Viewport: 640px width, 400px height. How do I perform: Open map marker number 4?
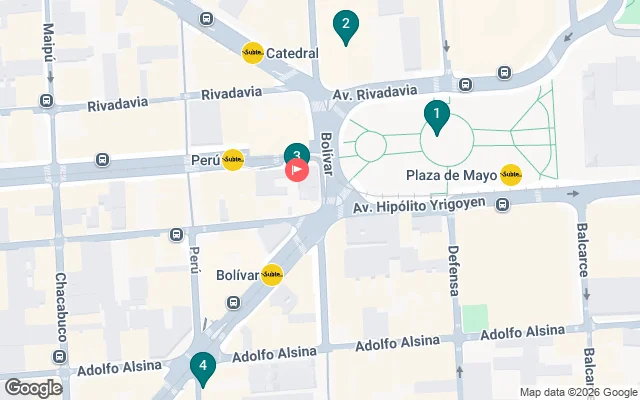(x=203, y=368)
